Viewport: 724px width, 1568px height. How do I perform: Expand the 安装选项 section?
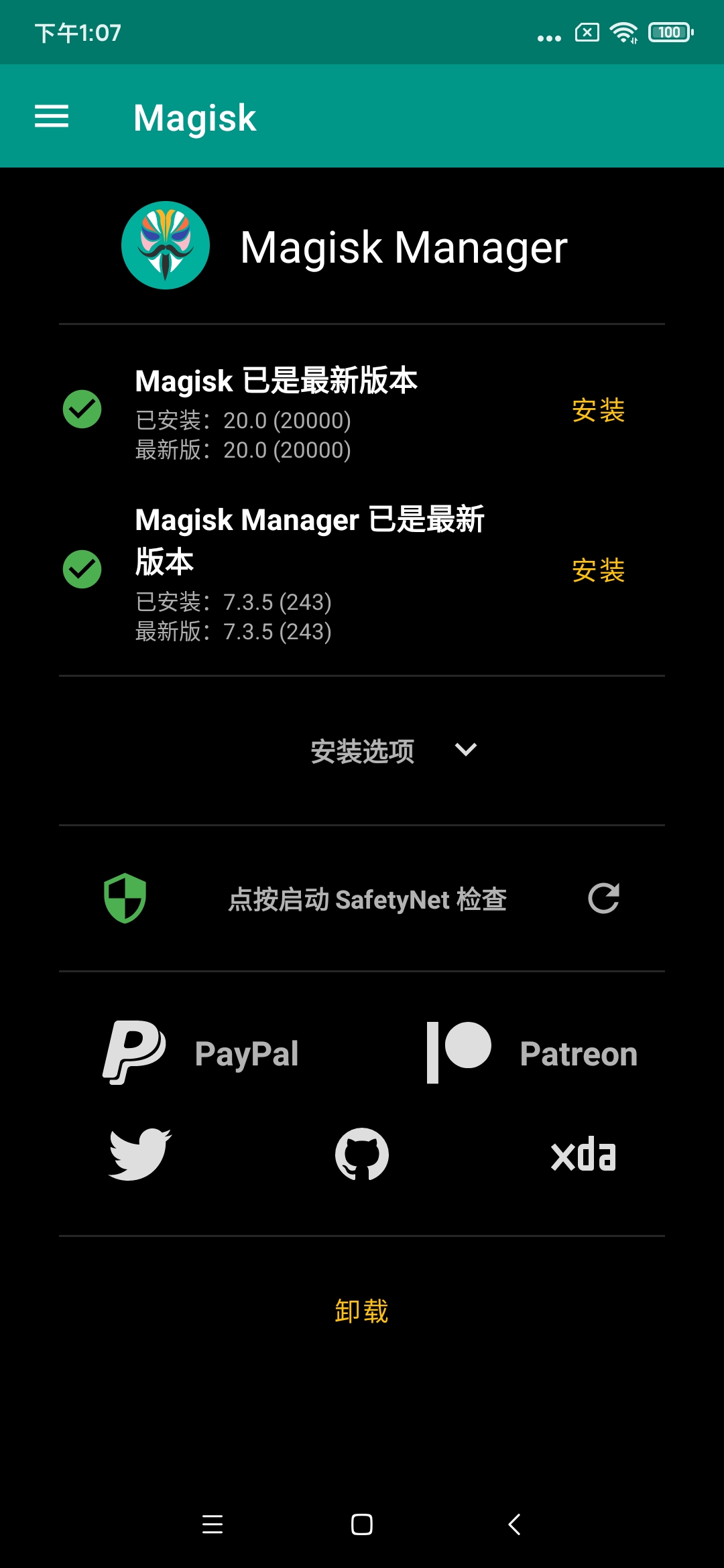click(x=394, y=750)
